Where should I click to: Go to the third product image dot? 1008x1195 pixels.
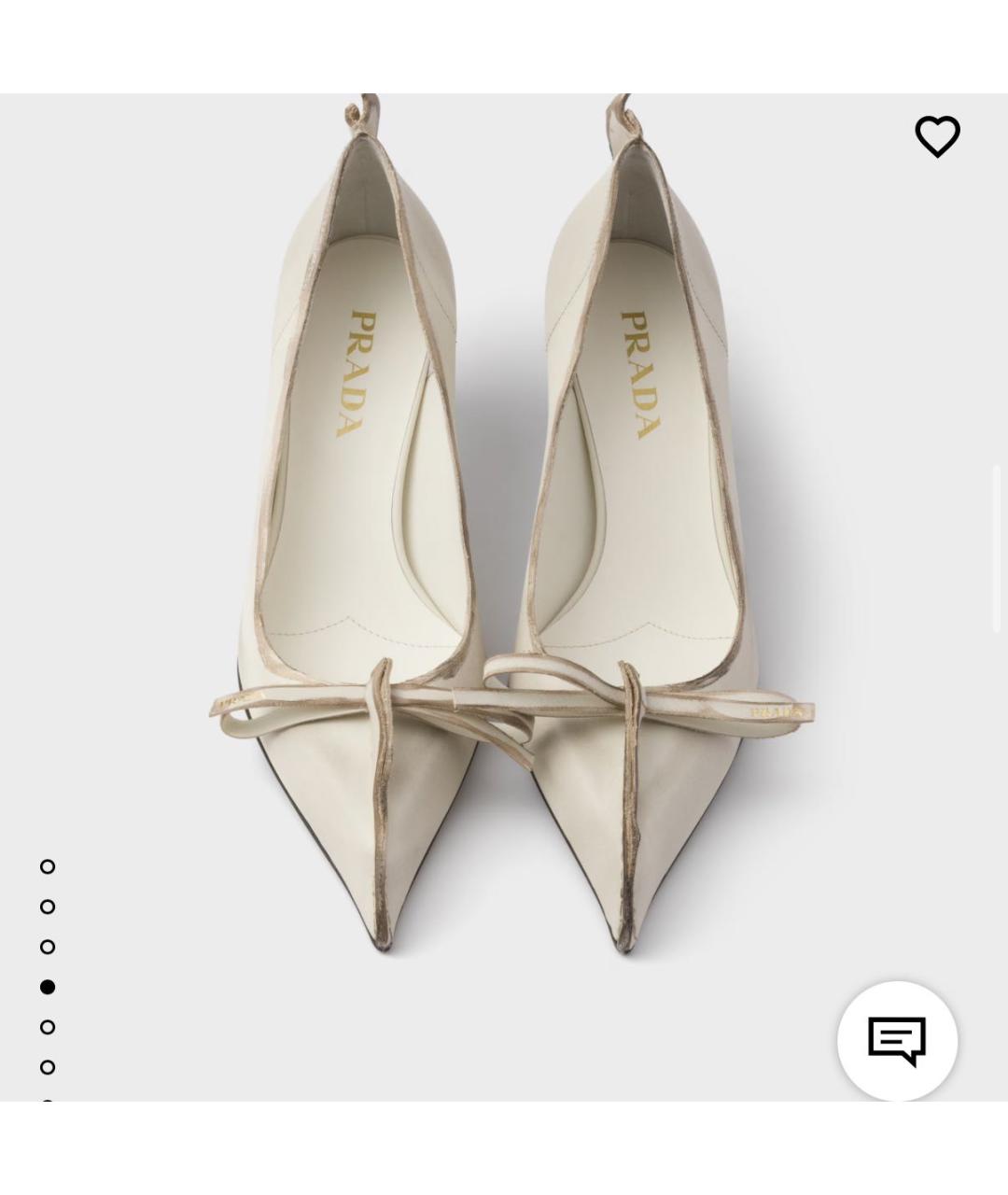coord(48,947)
